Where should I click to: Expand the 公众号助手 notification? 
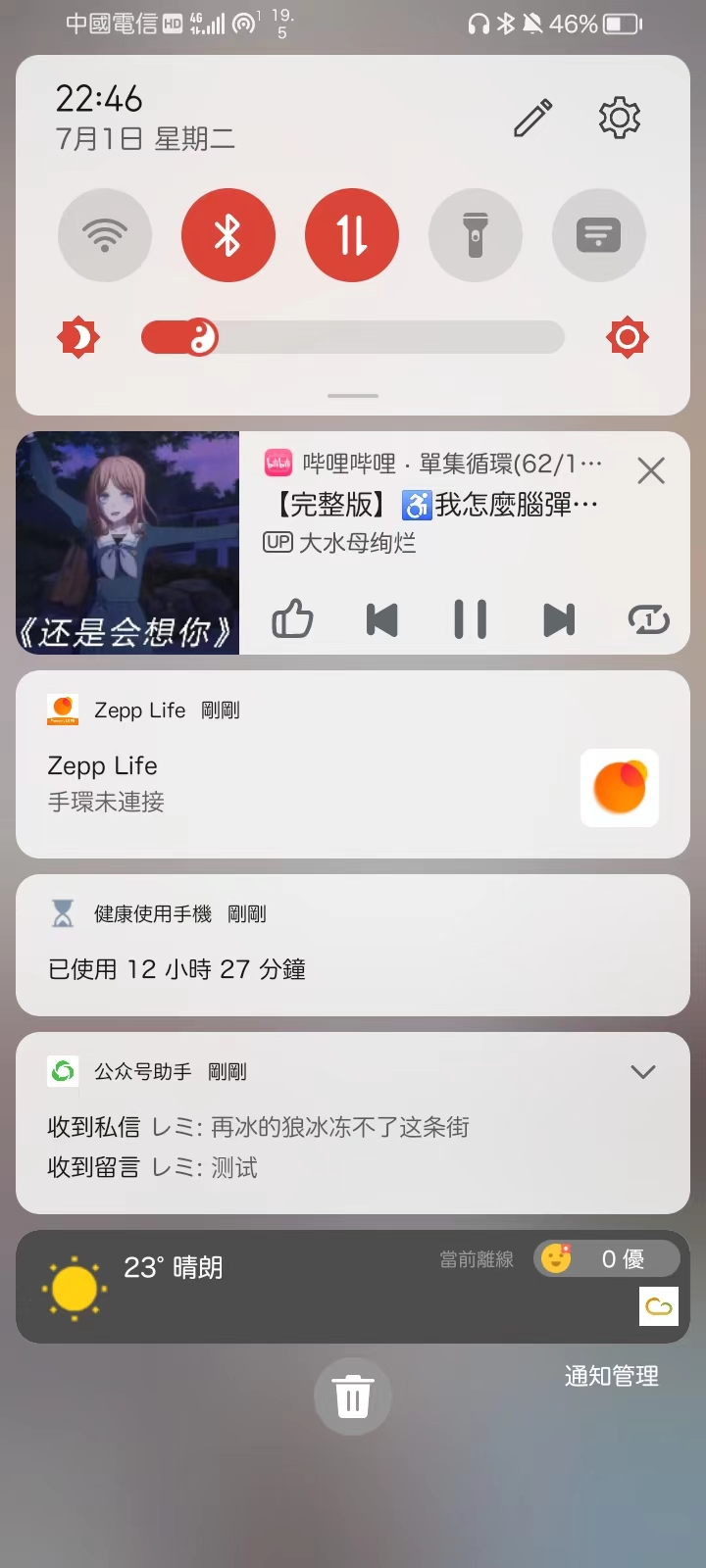coord(644,1072)
